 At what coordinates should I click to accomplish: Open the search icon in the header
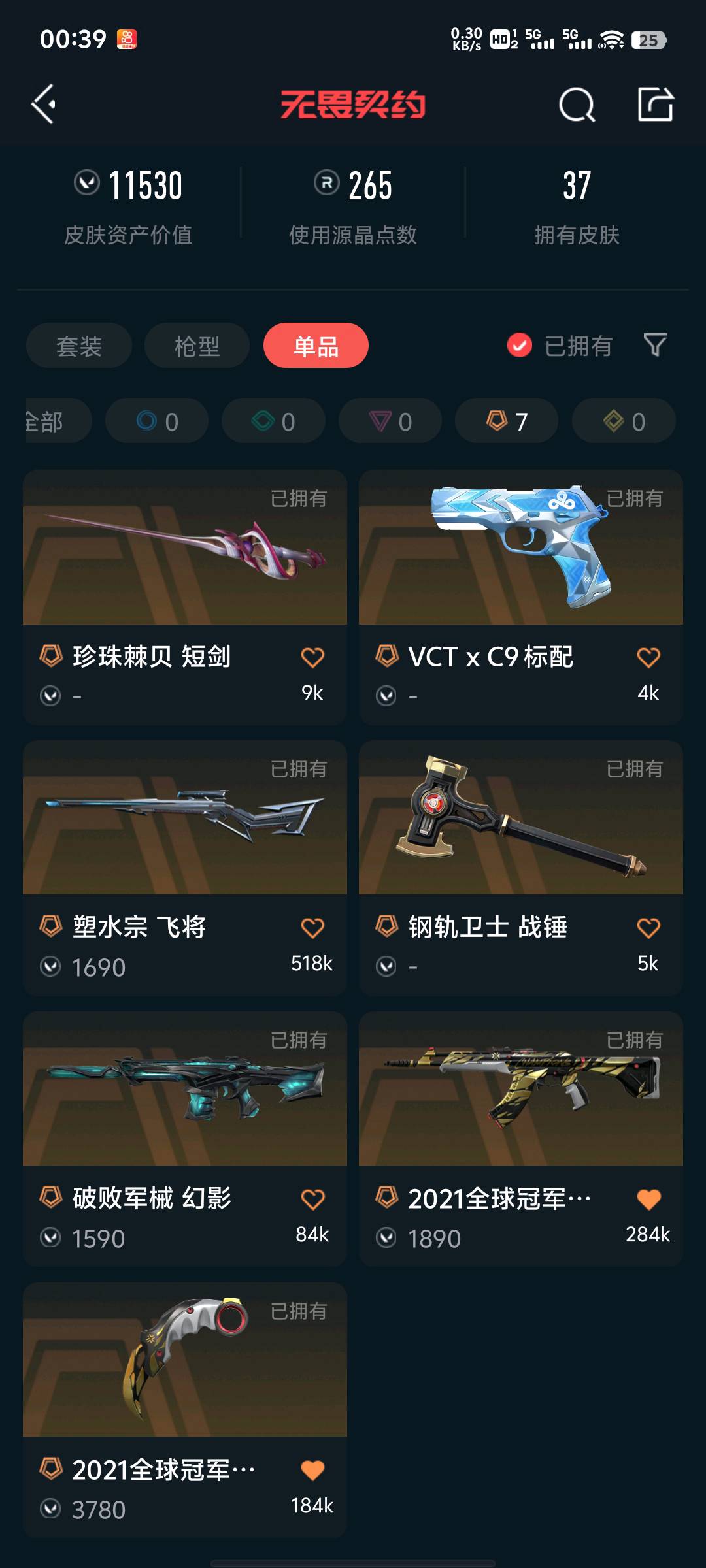577,105
